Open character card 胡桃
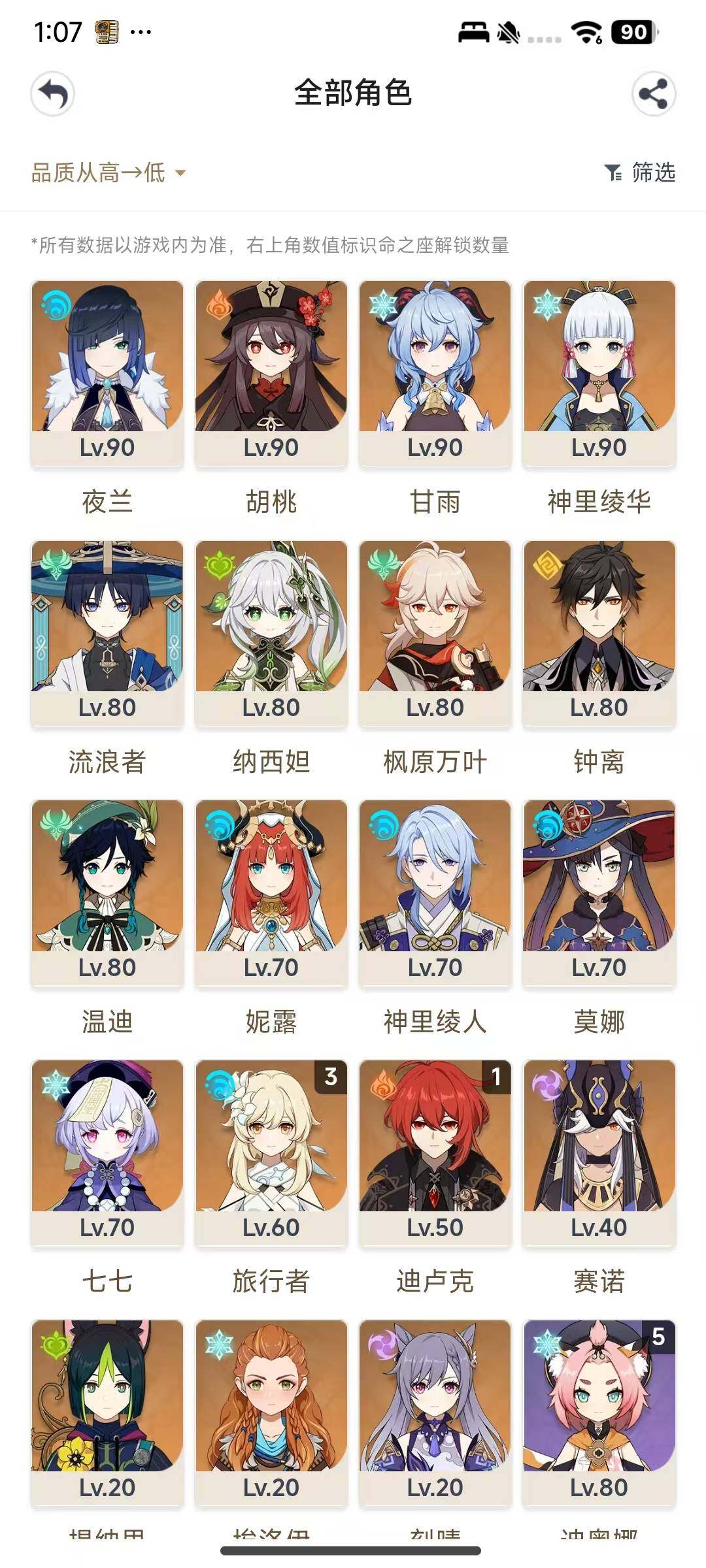This screenshot has height=1568, width=706. 271,372
